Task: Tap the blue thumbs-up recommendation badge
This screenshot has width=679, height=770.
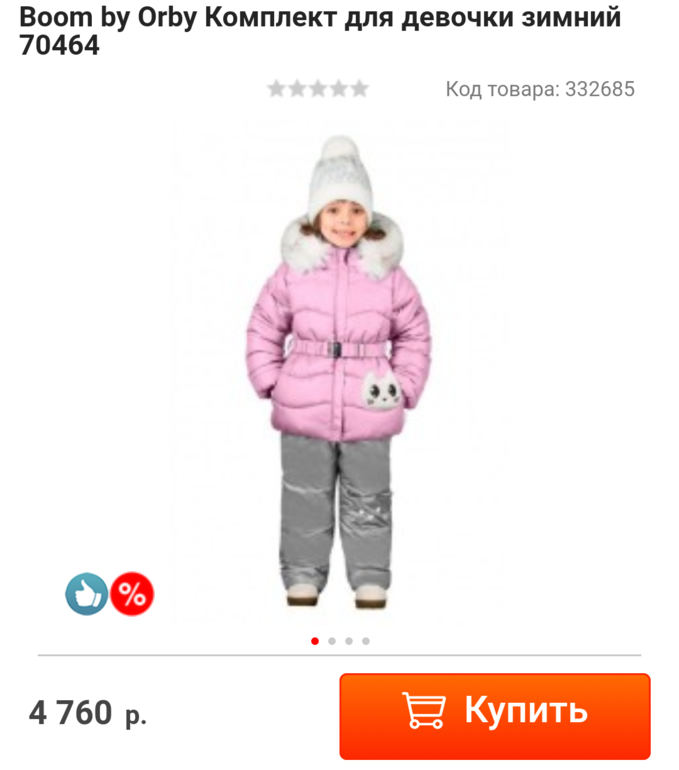Action: tap(87, 594)
